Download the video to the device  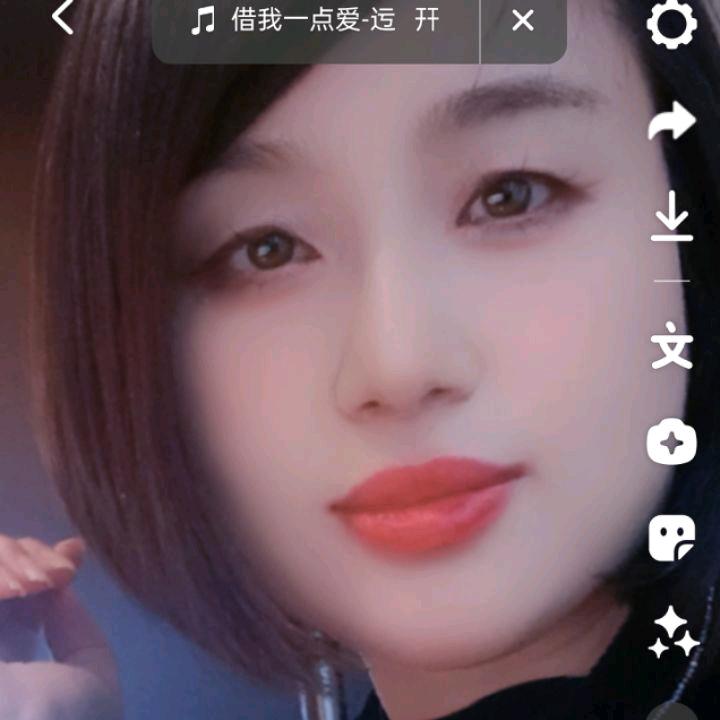[671, 218]
